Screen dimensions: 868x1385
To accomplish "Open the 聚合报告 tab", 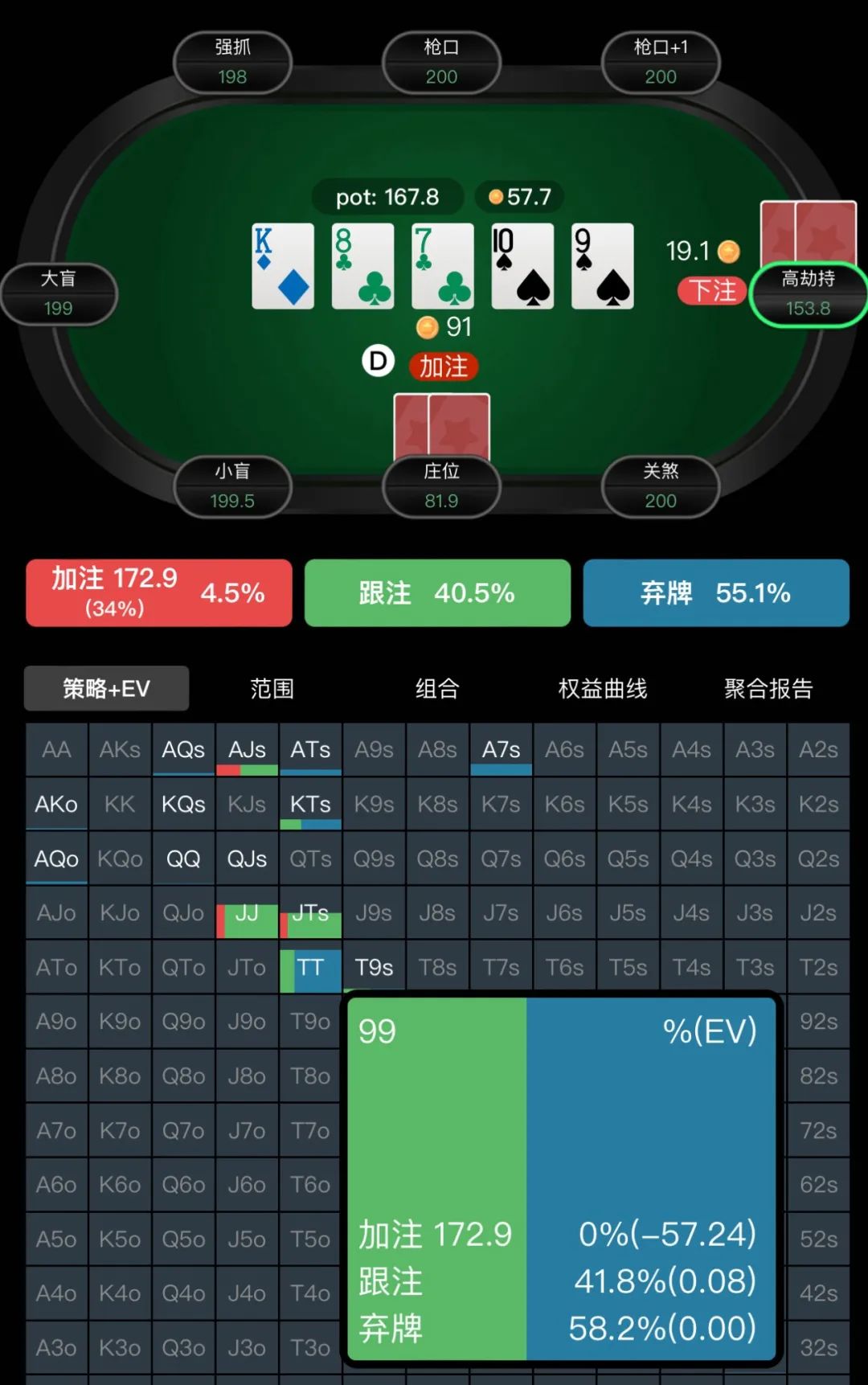I will 768,688.
